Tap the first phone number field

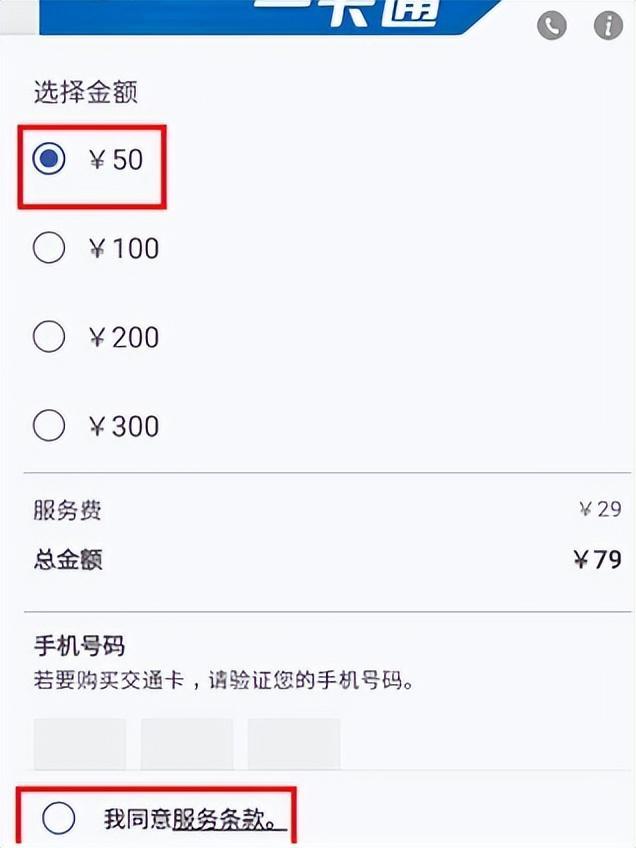[x=80, y=743]
